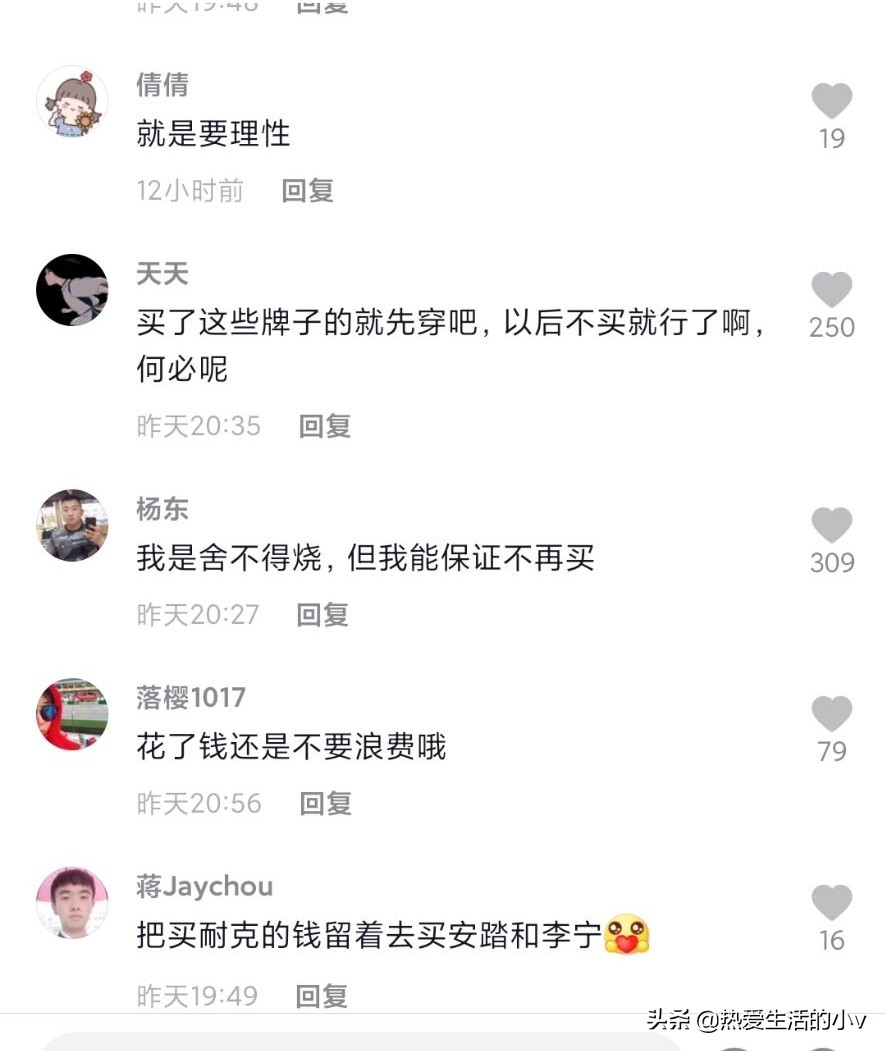The height and width of the screenshot is (1051, 886).
Task: Open 天天's avatar image
Action: coord(71,289)
